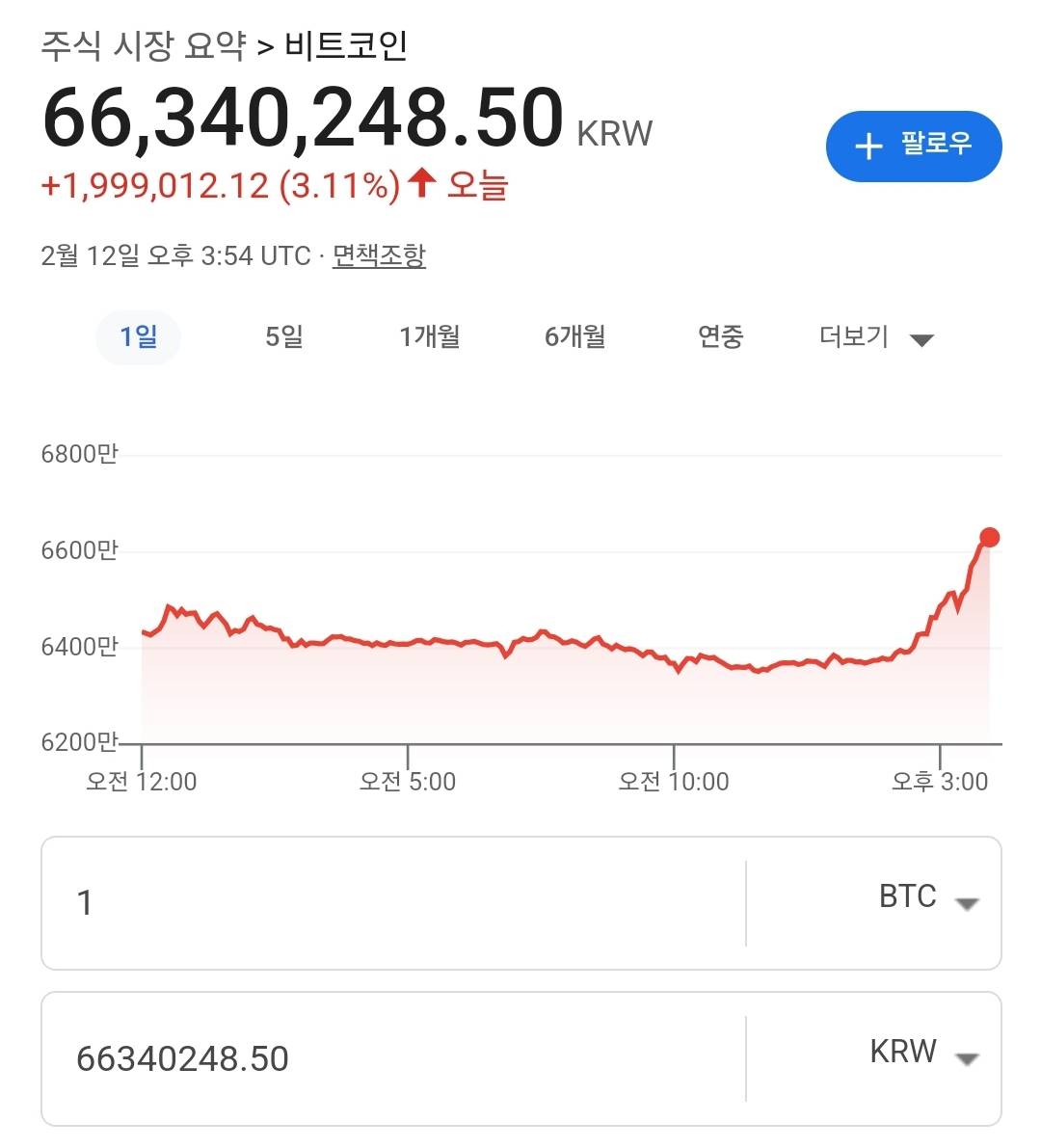This screenshot has width=1041, height=1148.
Task: Open the 면책조항 disclaimer link
Action: click(x=378, y=256)
